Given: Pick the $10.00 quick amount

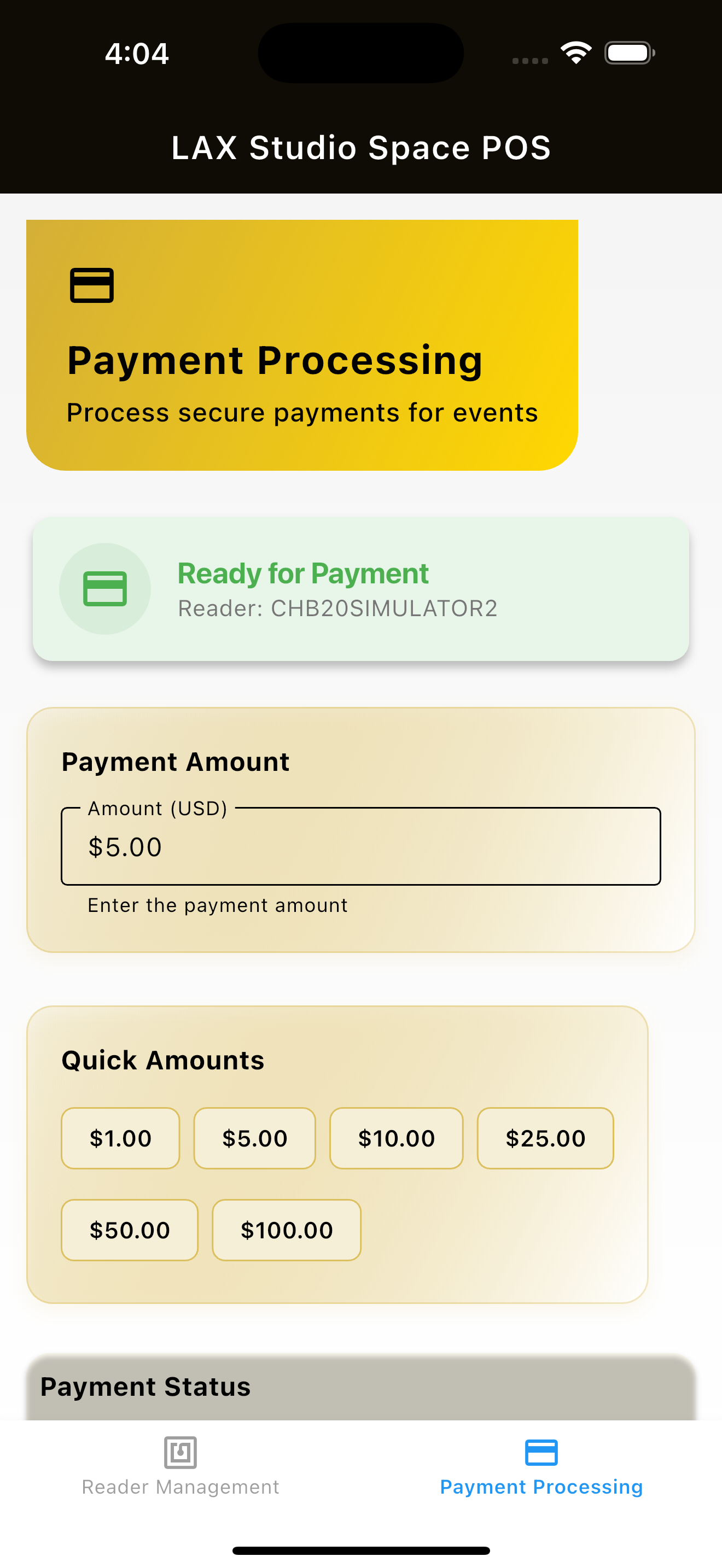Looking at the screenshot, I should pyautogui.click(x=397, y=1138).
